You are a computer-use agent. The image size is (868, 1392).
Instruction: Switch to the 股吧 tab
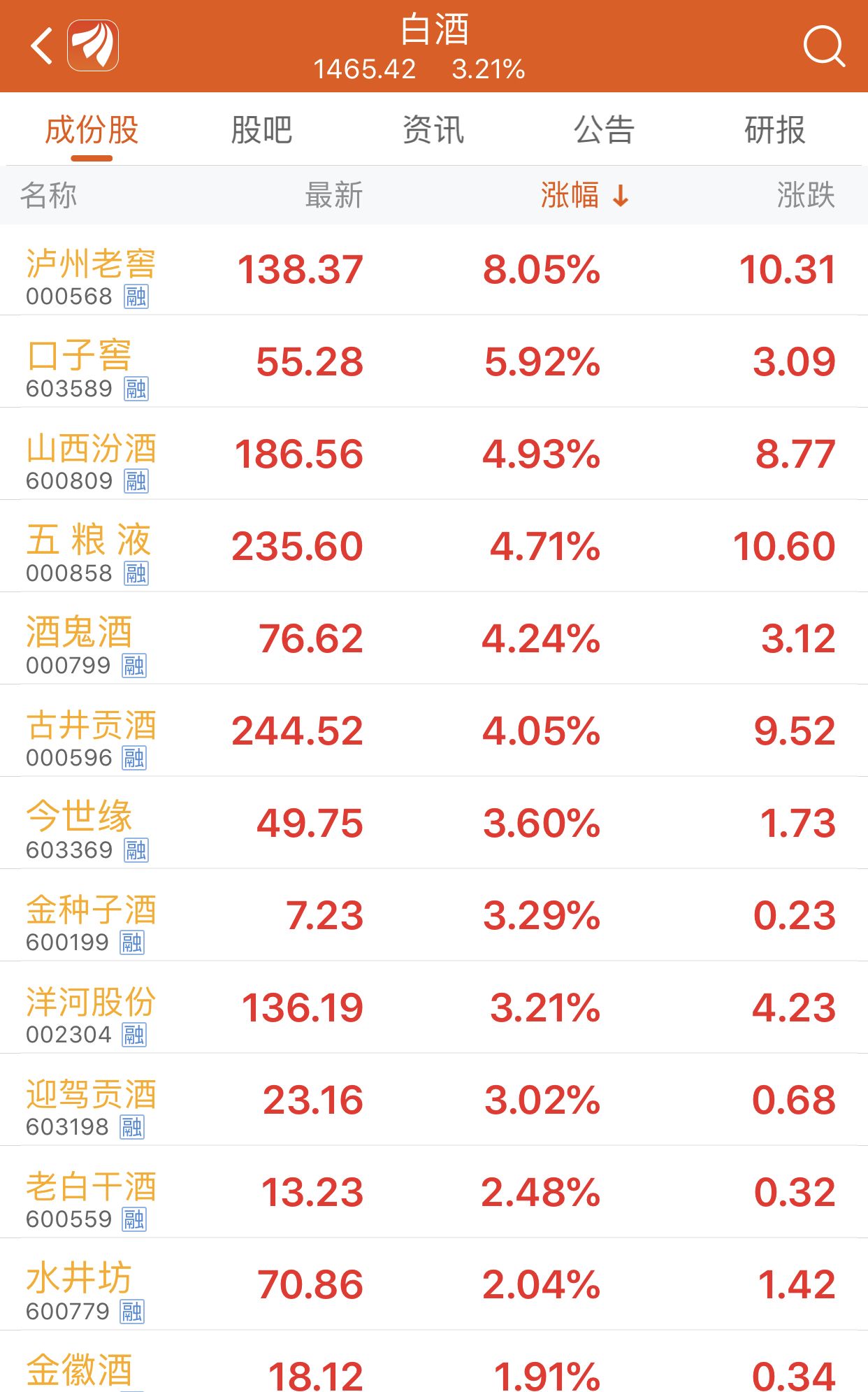tap(261, 130)
